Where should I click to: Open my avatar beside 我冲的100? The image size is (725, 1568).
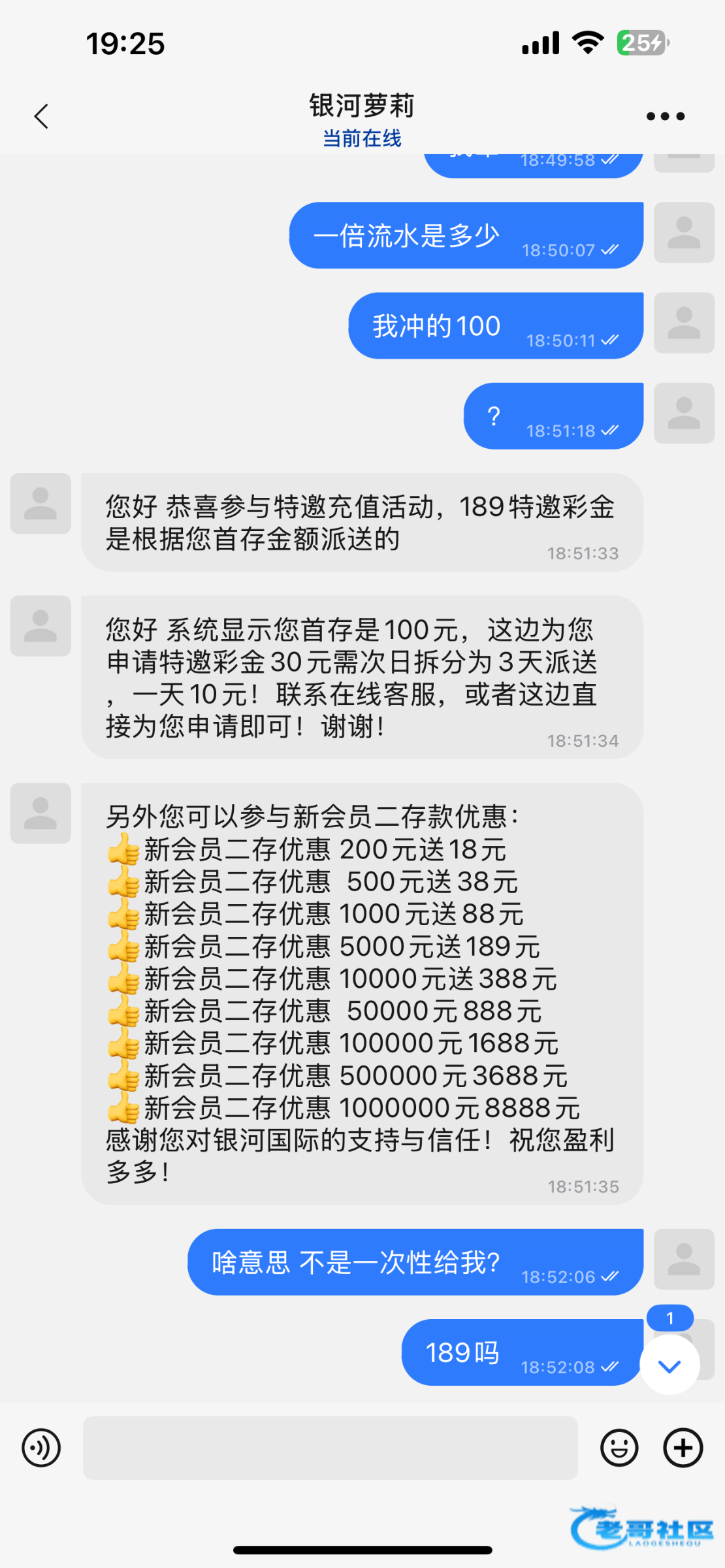coord(684,323)
